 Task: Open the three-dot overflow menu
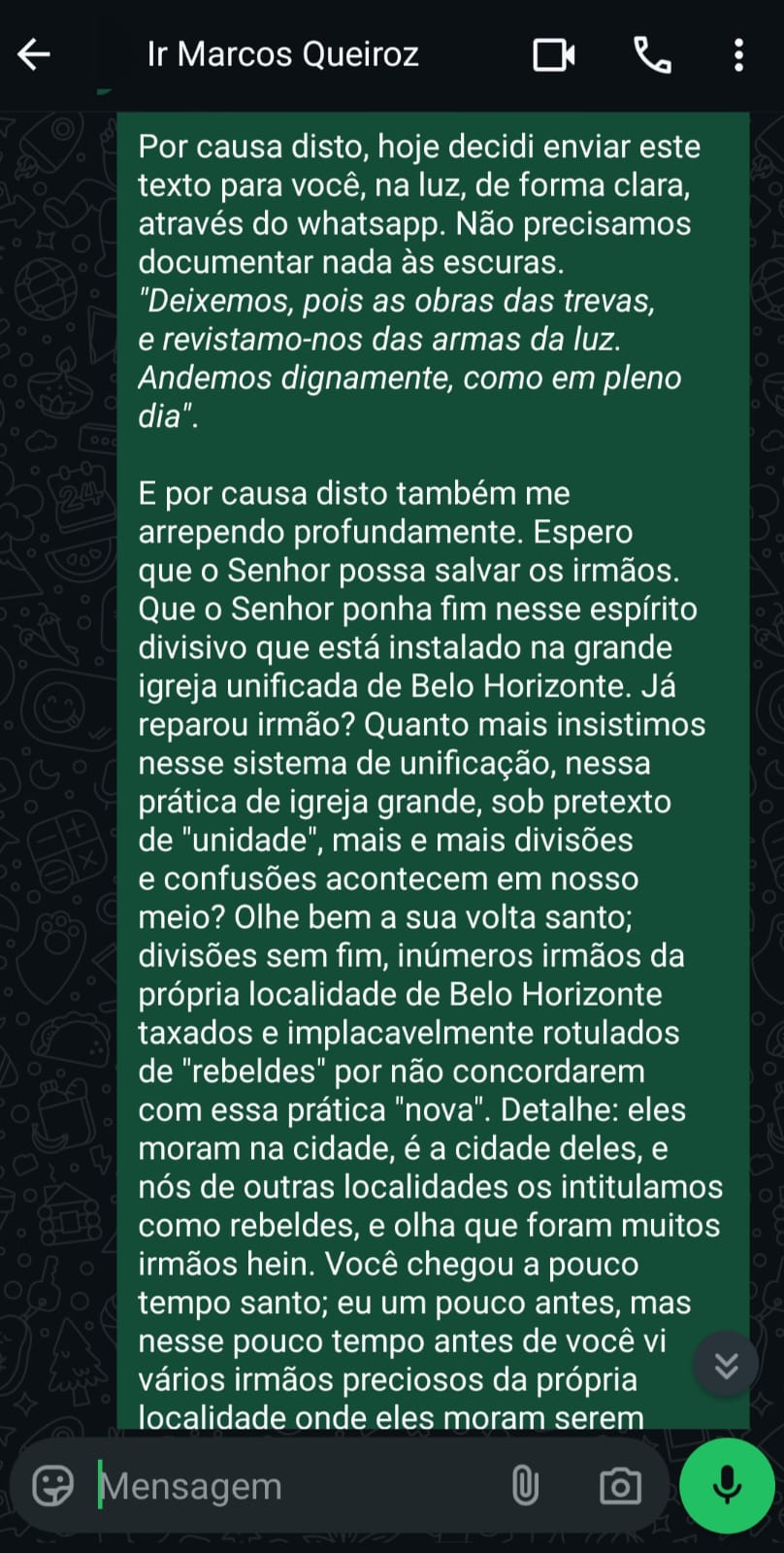(x=738, y=54)
